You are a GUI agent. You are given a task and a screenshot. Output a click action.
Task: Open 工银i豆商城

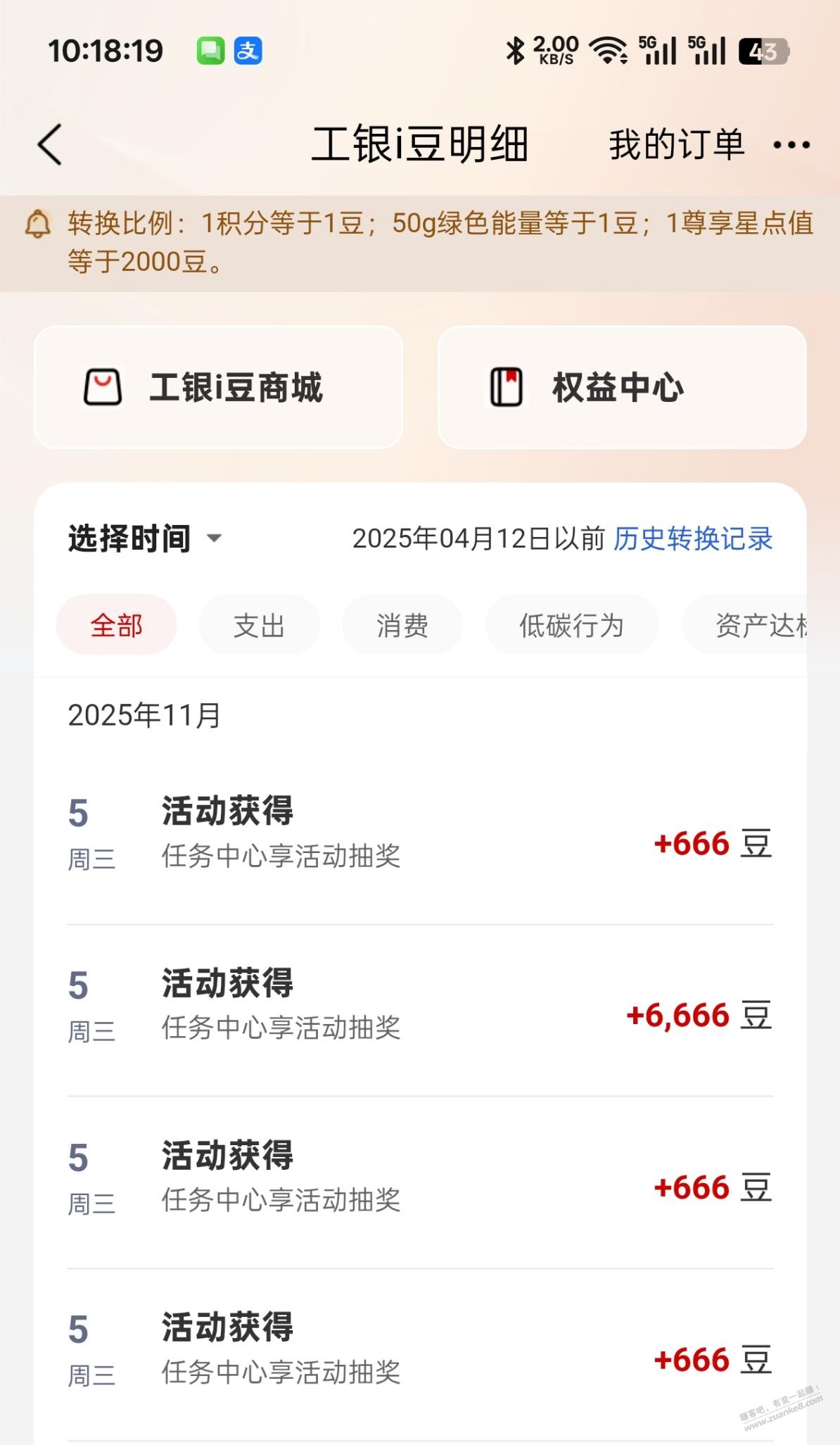(218, 387)
